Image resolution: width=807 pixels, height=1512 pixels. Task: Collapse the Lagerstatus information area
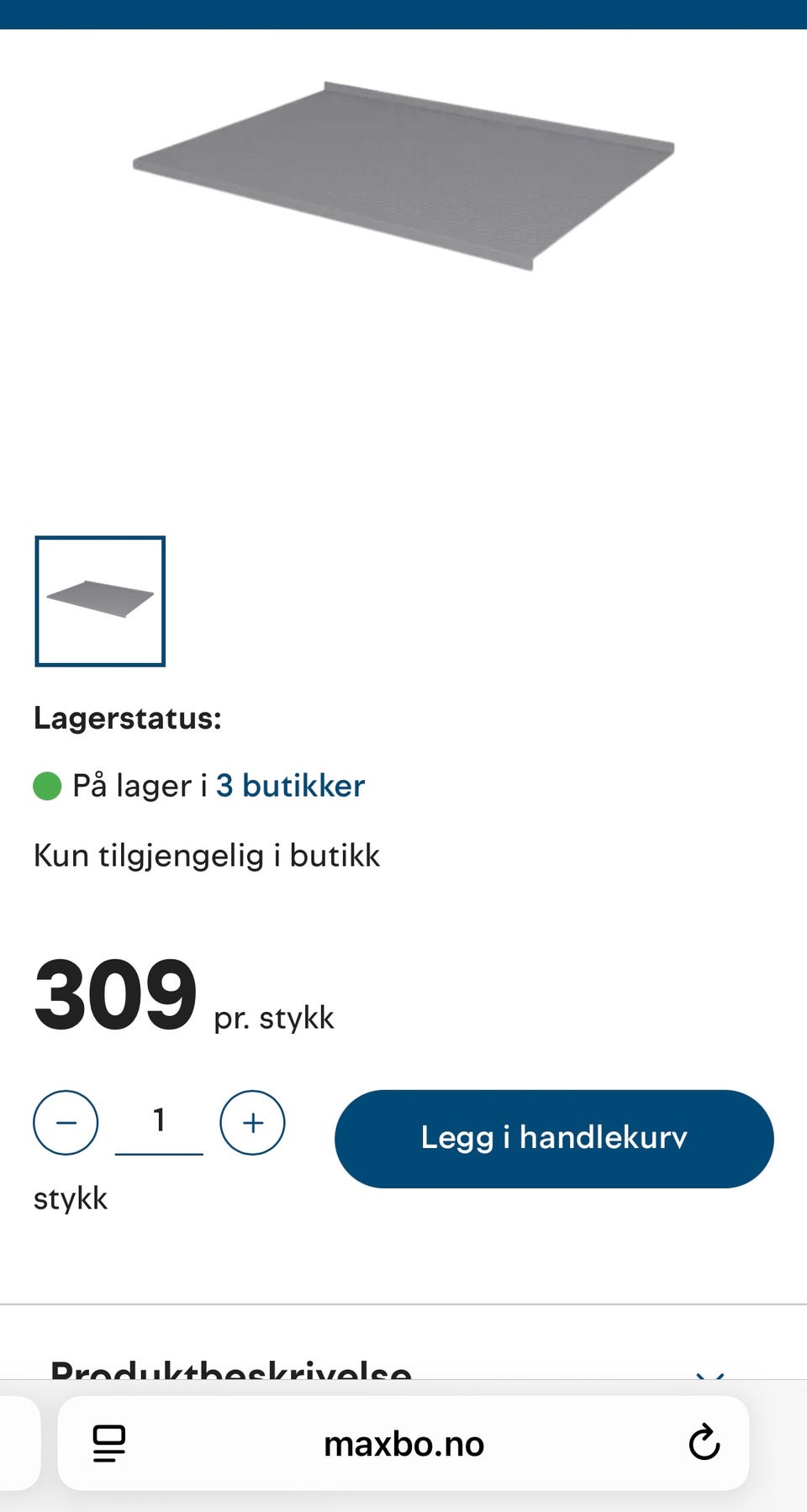[128, 719]
